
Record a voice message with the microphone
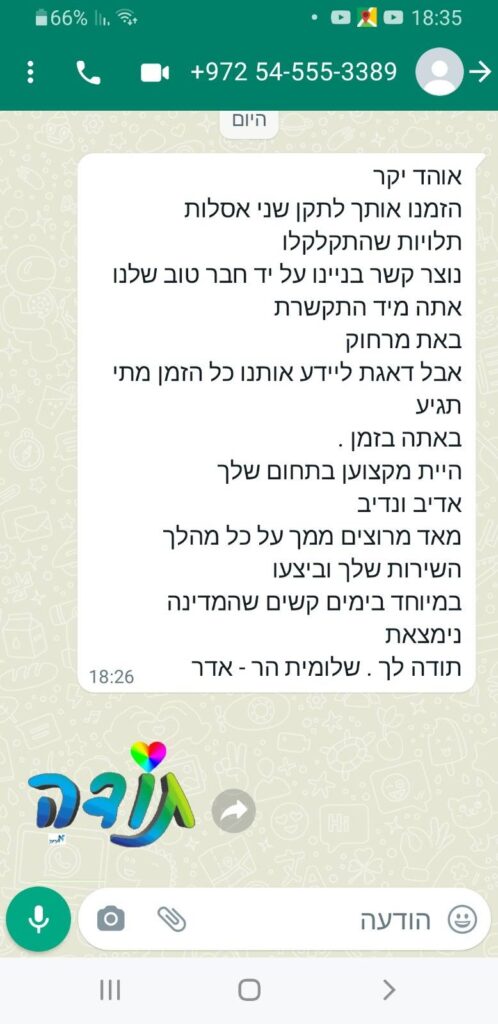click(x=38, y=920)
